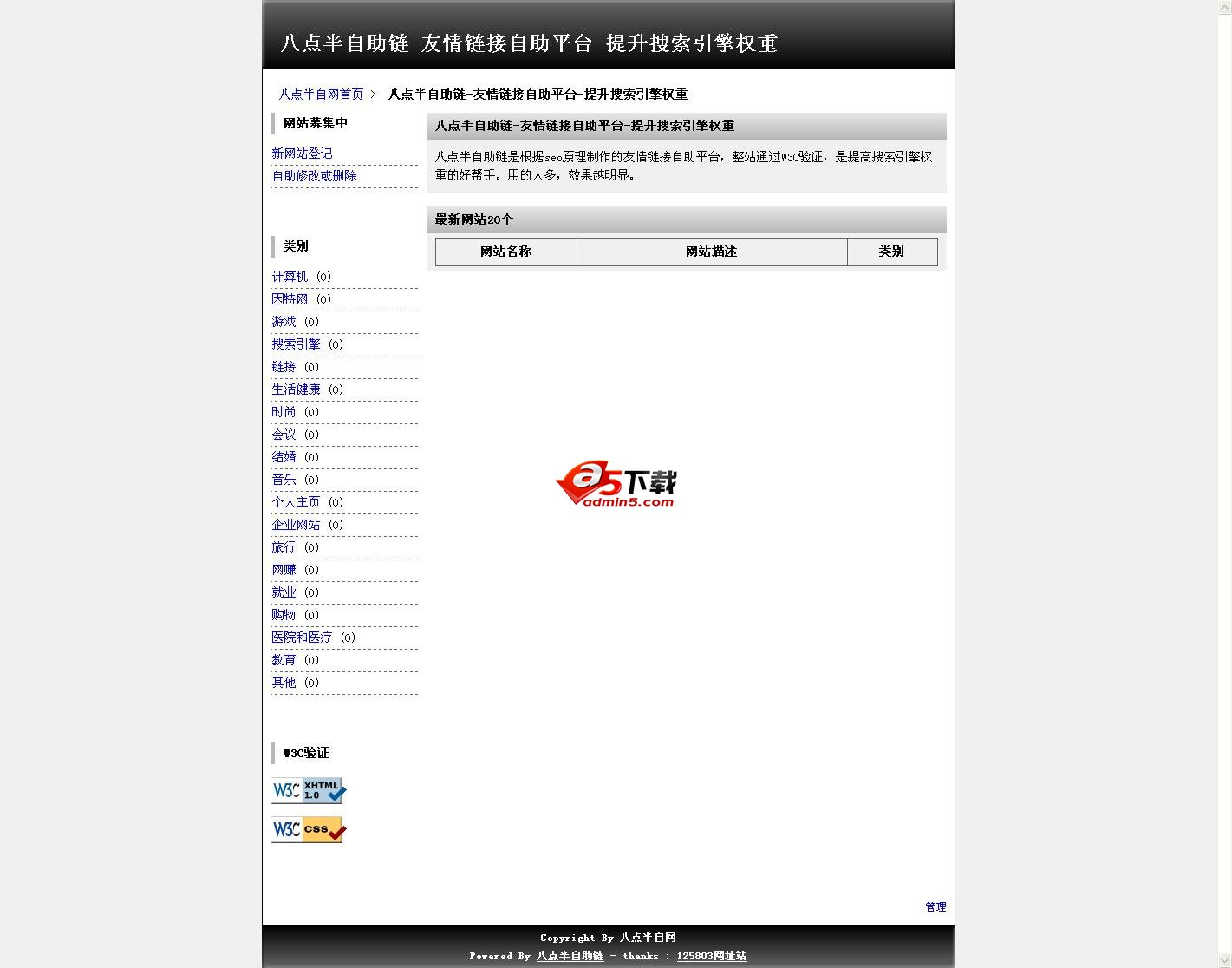The image size is (1232, 968).
Task: Open the 八点半自网首页 breadcrumb link
Action: 321,95
